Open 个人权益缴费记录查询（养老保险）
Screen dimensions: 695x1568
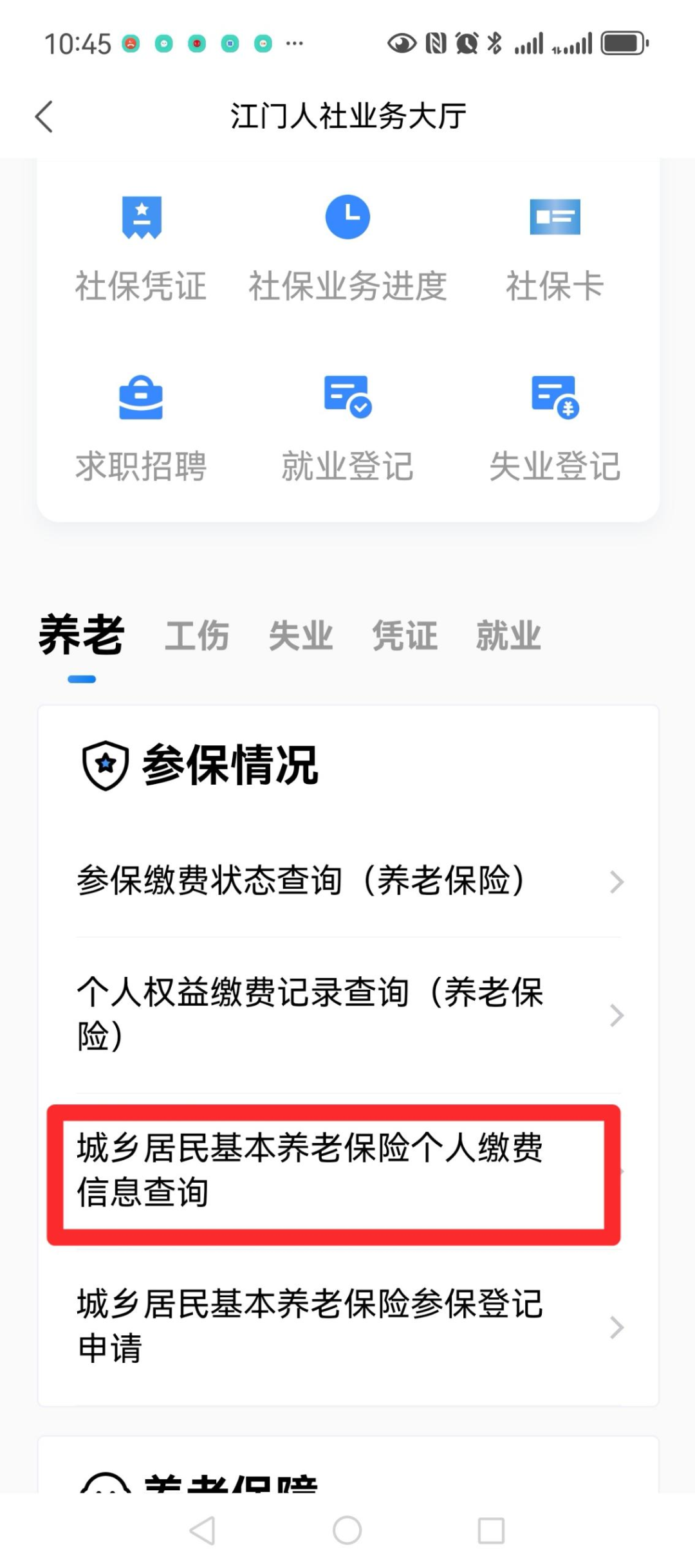click(x=347, y=1014)
